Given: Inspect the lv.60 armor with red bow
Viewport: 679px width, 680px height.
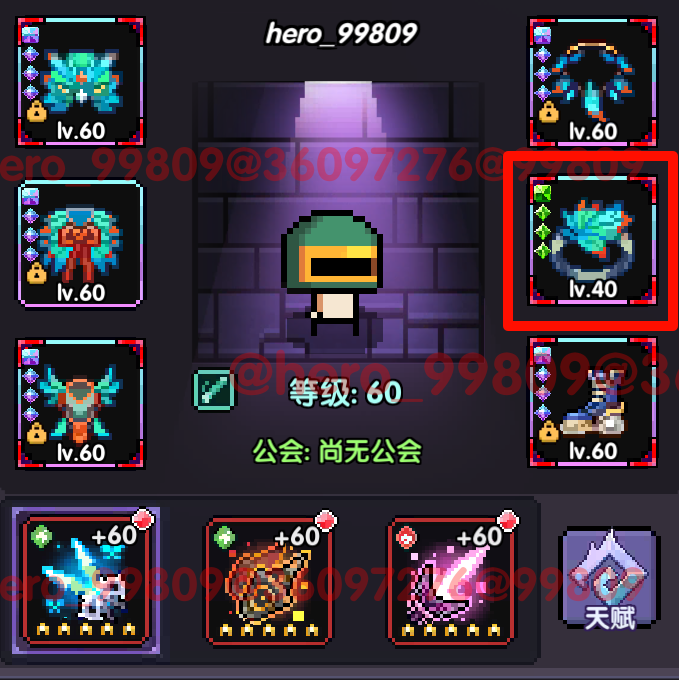Looking at the screenshot, I should [x=81, y=243].
